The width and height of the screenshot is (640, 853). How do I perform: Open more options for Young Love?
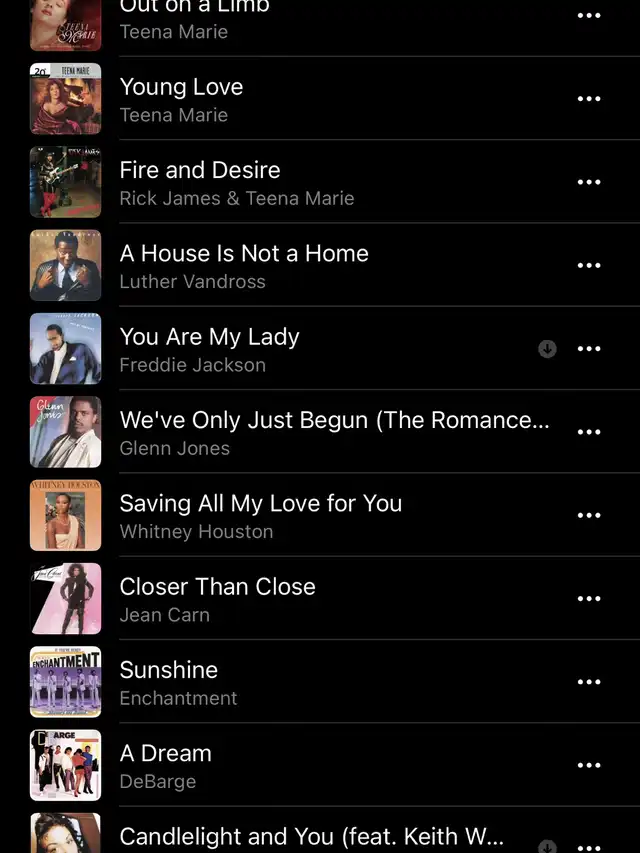[x=589, y=99]
